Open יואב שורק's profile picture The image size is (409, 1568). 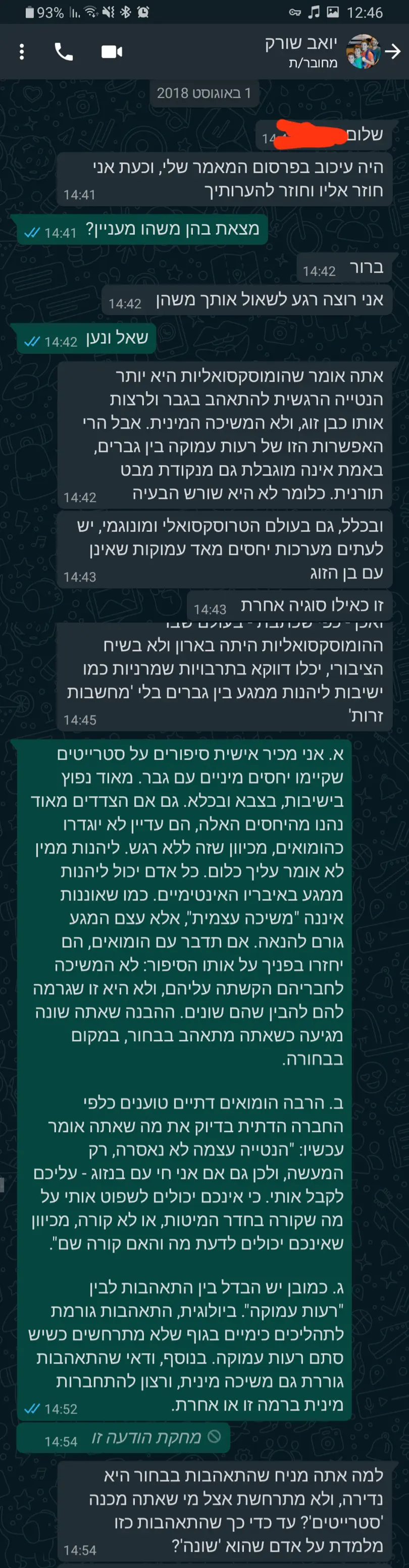point(363,52)
